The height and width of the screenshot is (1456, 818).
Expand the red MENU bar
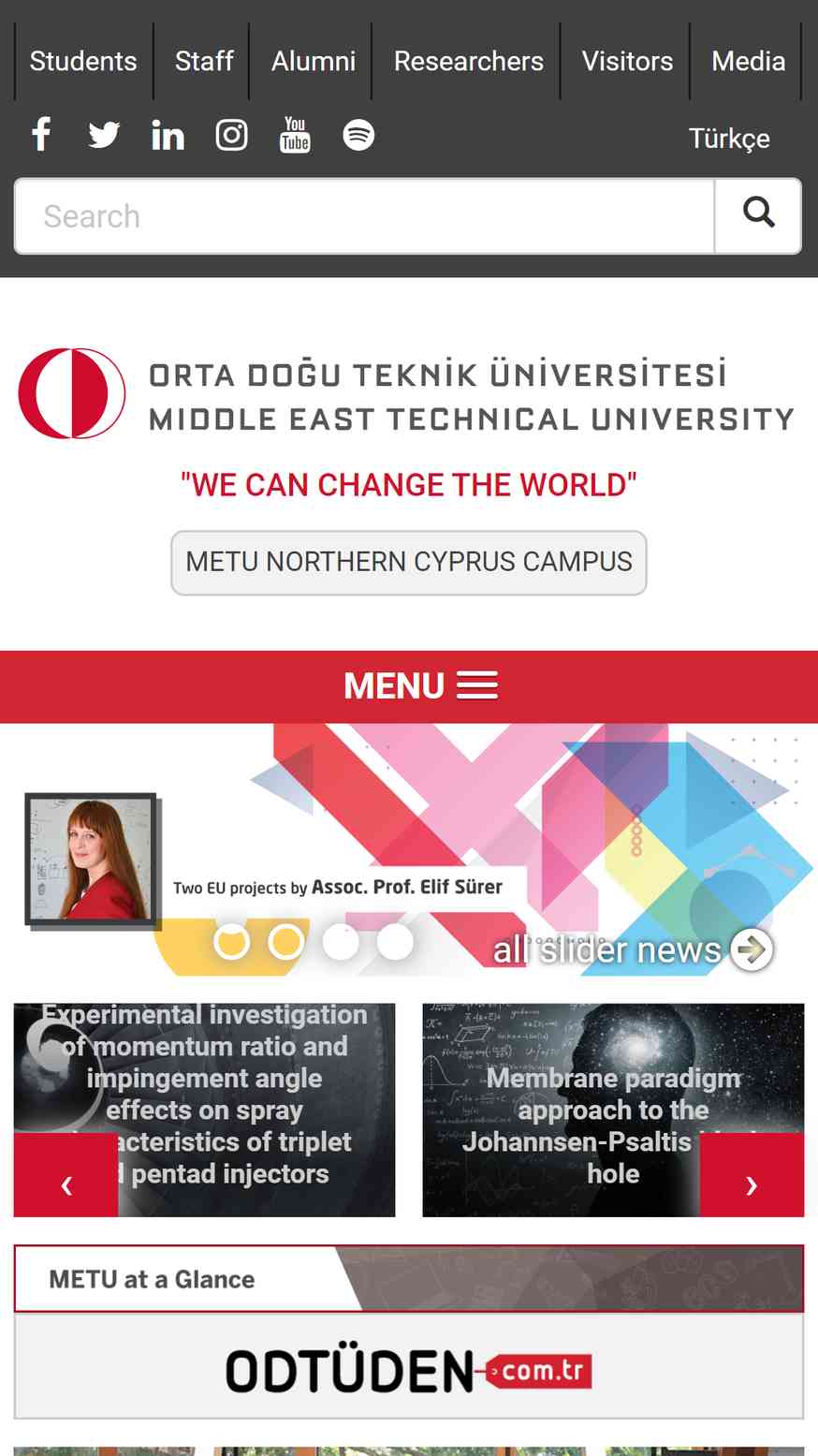[x=409, y=686]
